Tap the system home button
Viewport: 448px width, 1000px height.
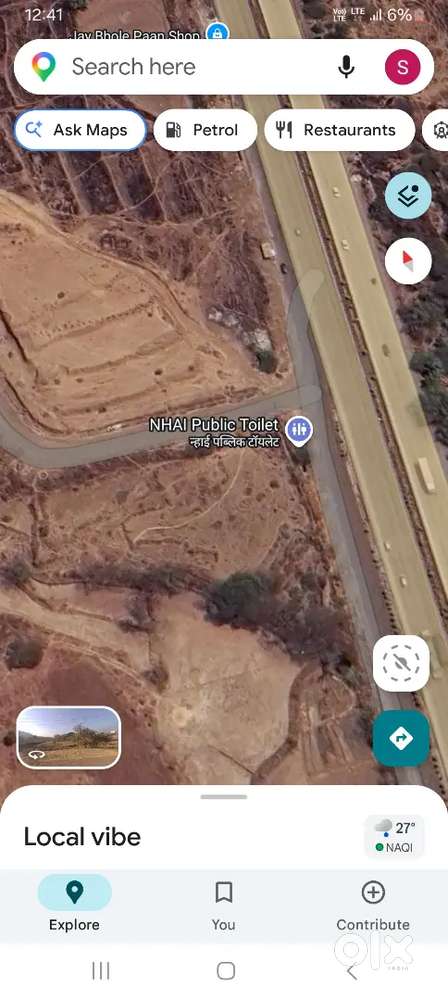coord(226,971)
